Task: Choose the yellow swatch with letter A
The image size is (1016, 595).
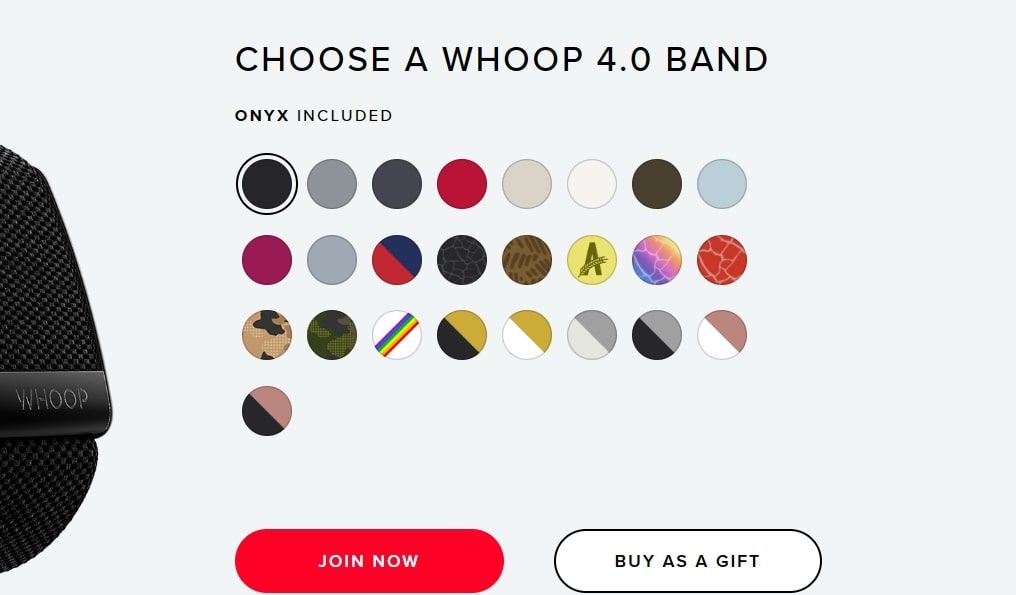Action: (x=592, y=260)
